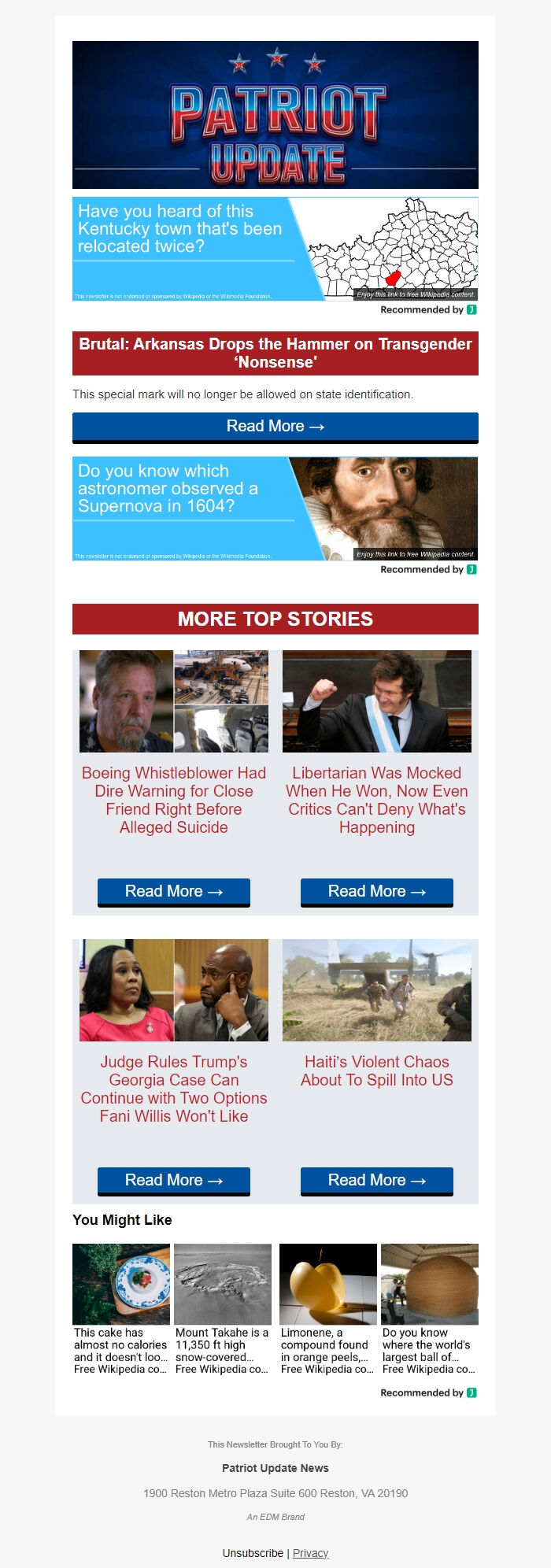Screen dimensions: 551x1568
Task: Open the Fani Willis courtroom photo
Action: pos(174,990)
